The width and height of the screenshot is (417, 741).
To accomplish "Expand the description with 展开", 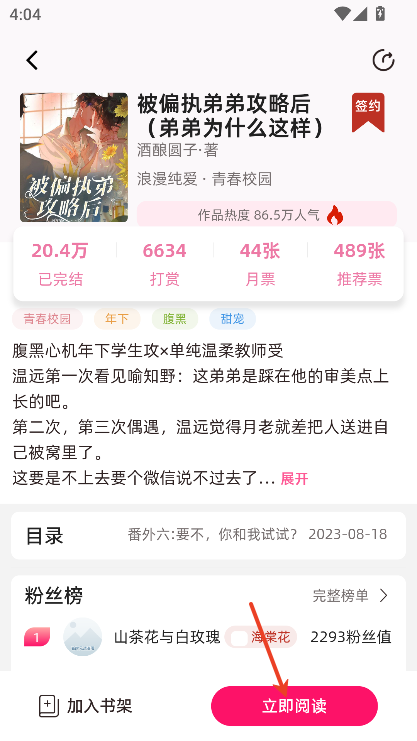I will click(x=294, y=479).
